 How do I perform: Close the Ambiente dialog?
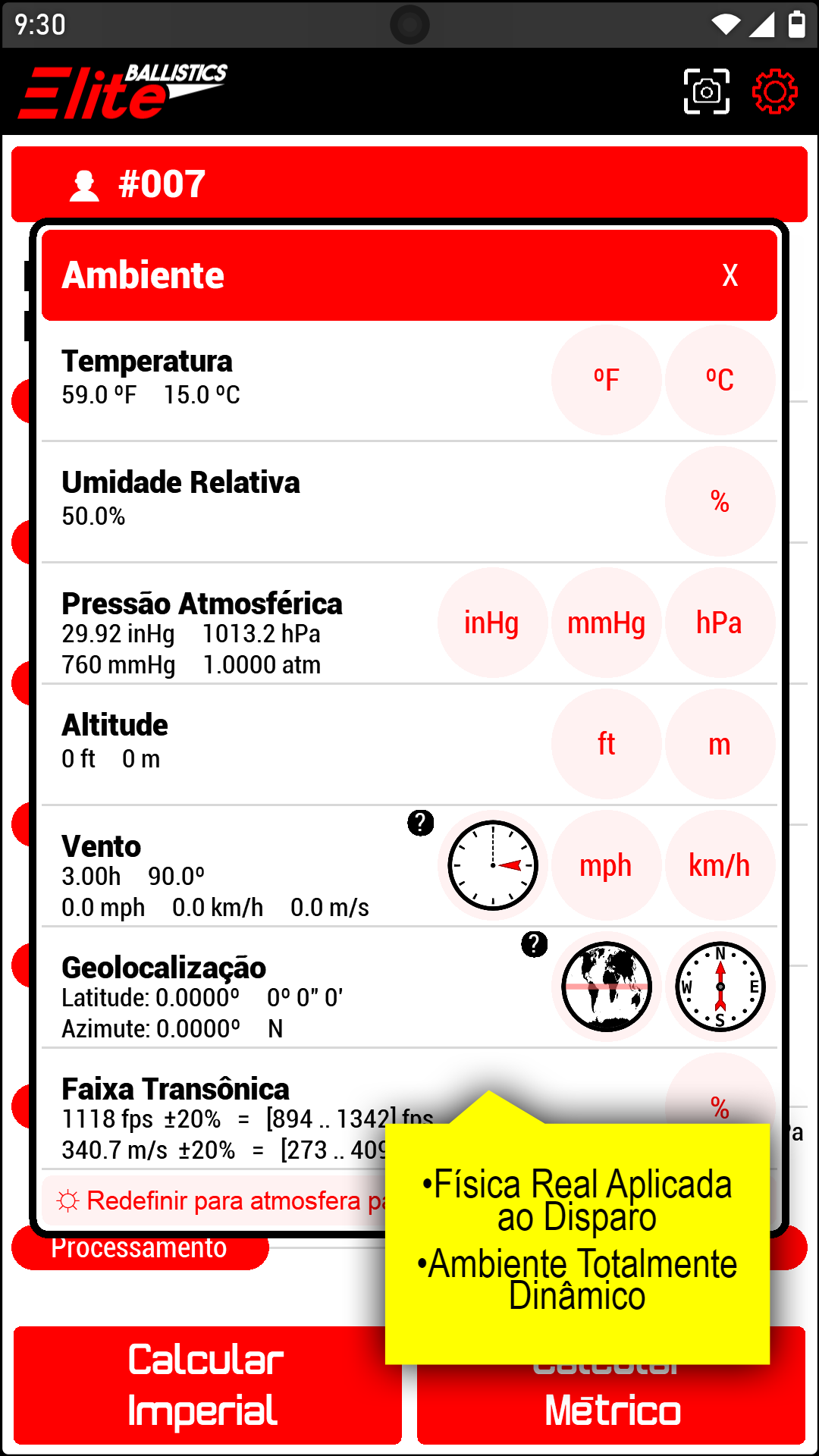tap(730, 275)
